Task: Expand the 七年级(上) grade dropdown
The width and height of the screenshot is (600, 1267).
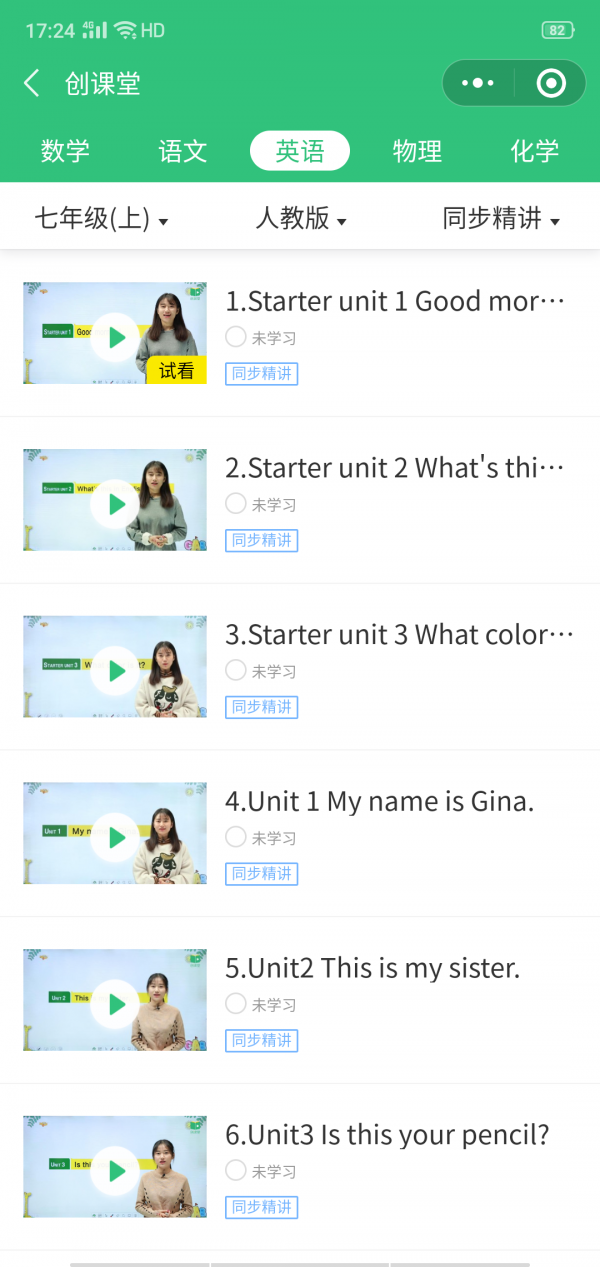Action: tap(101, 218)
